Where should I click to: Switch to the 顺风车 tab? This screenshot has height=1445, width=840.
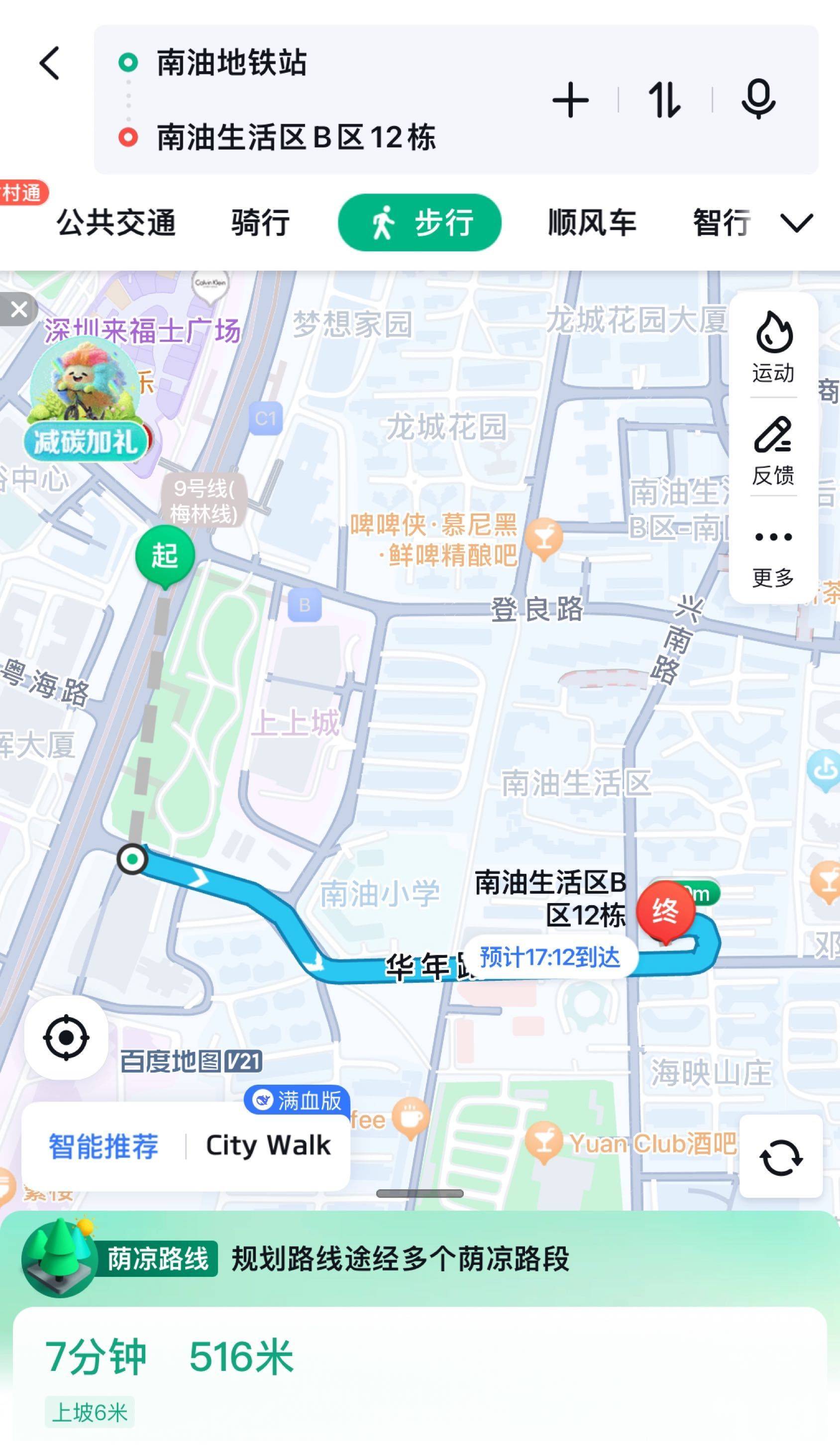[x=592, y=222]
